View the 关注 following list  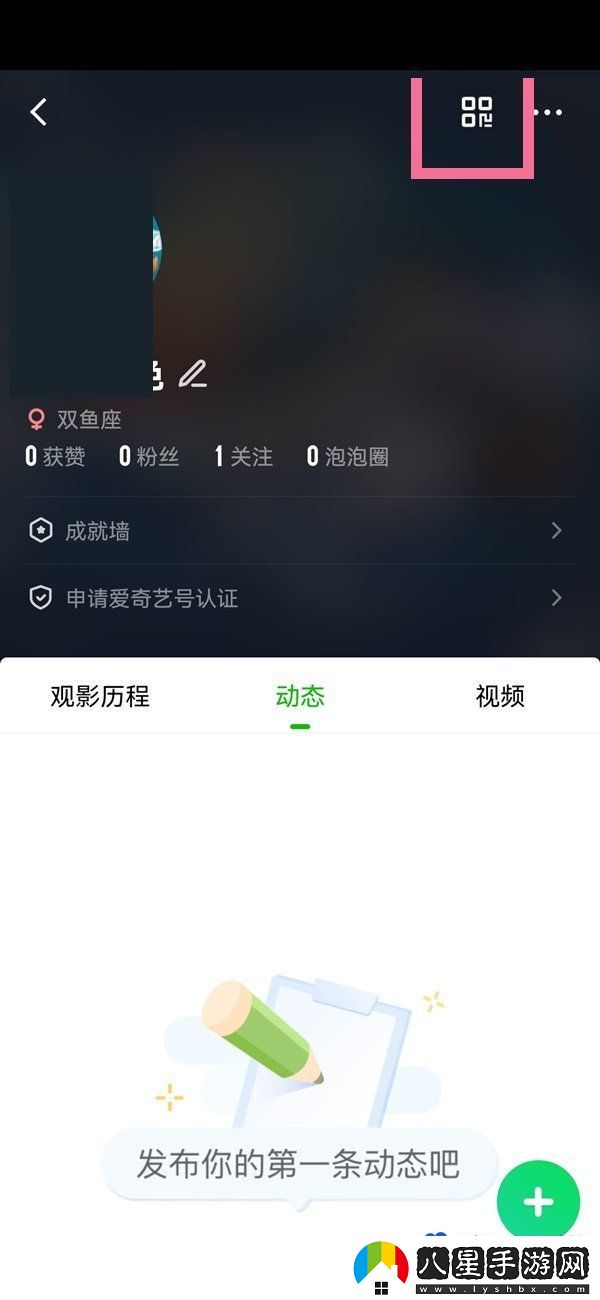243,457
